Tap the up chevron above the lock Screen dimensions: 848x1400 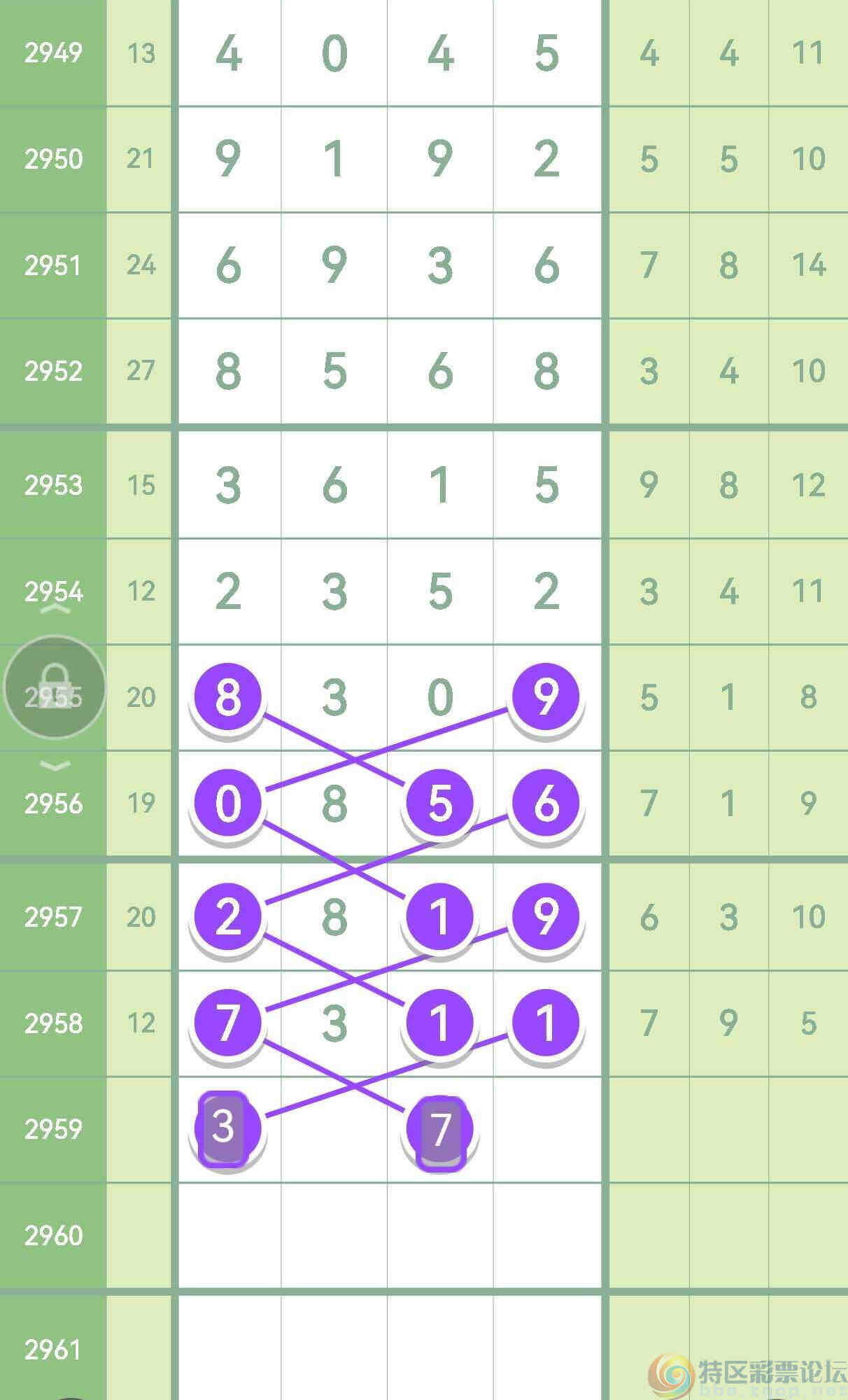pos(55,610)
